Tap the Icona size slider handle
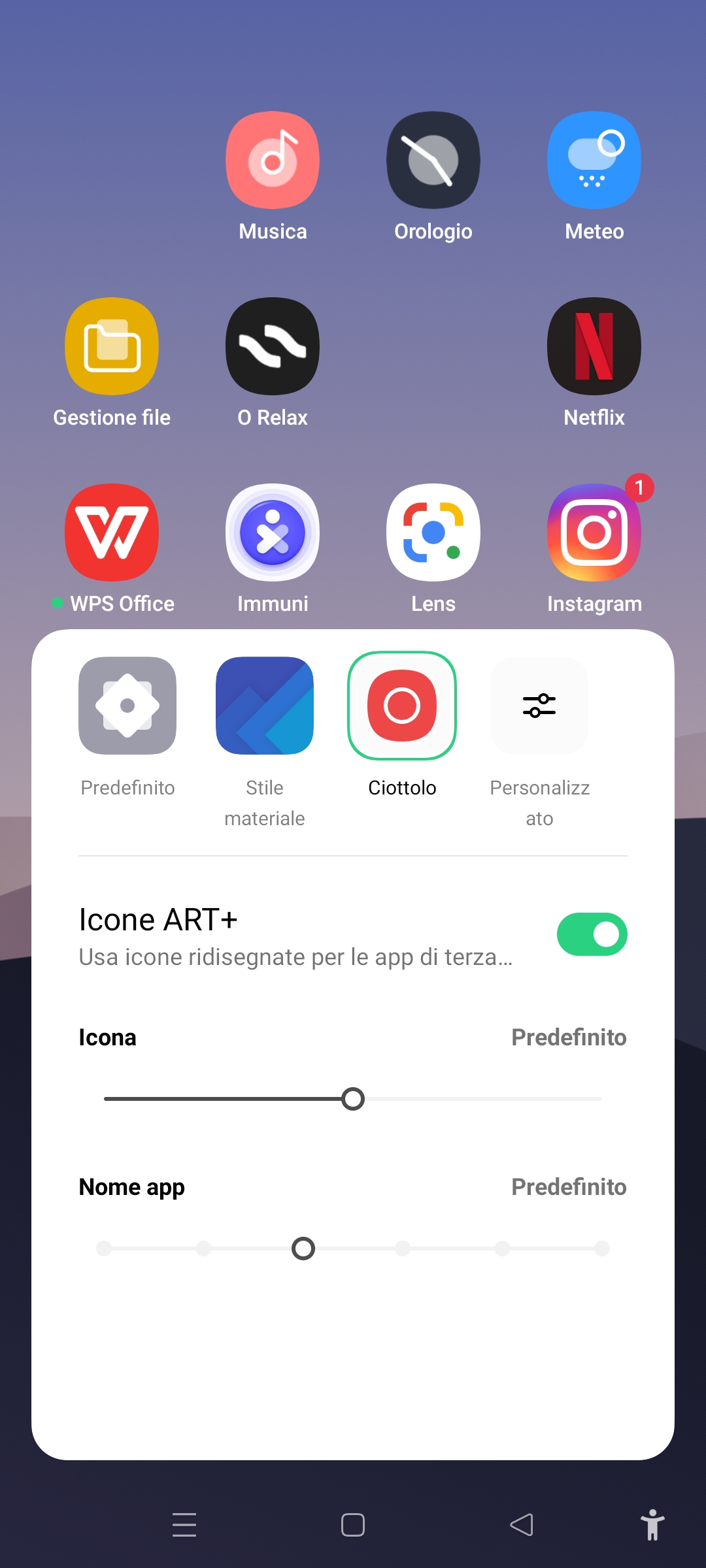706x1568 pixels. pos(353,1099)
